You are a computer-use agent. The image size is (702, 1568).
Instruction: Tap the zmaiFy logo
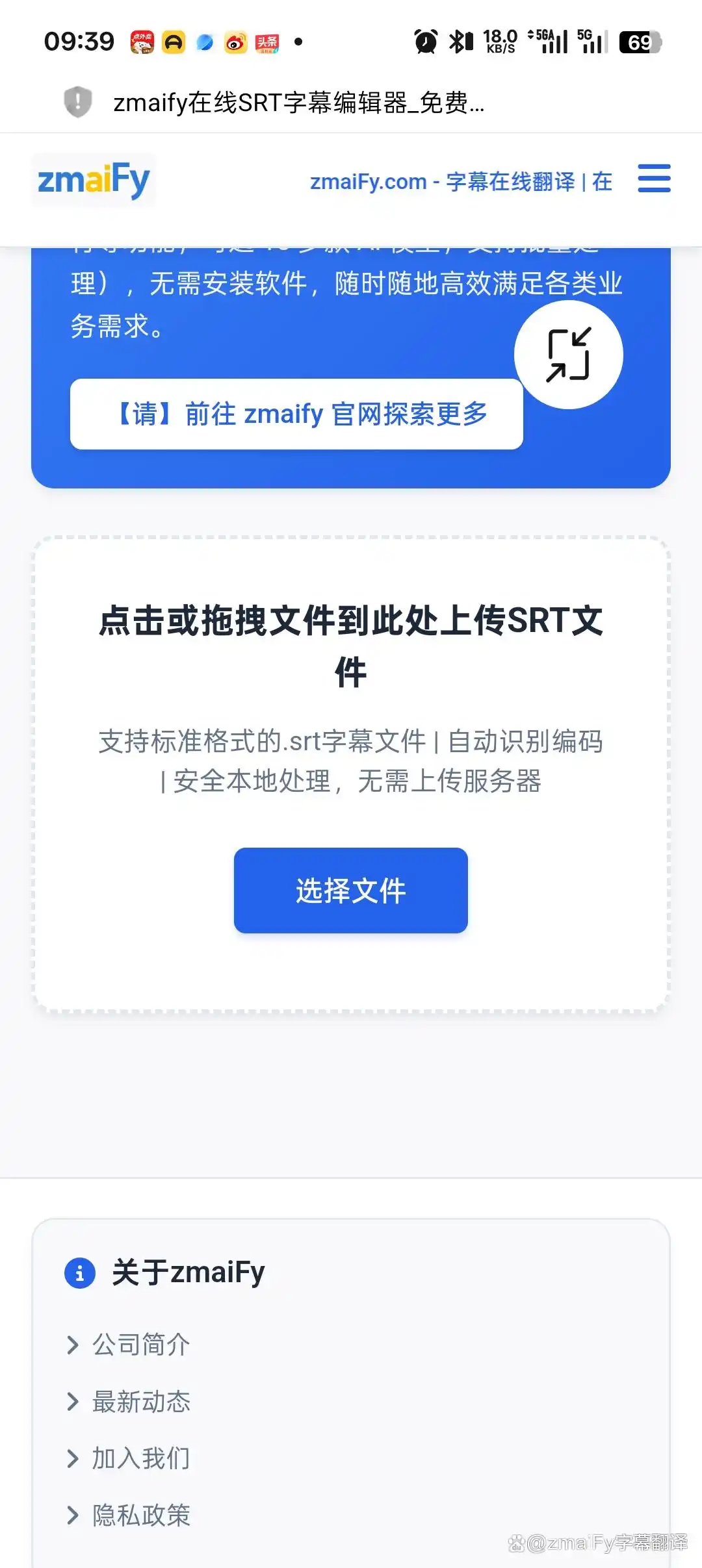94,180
